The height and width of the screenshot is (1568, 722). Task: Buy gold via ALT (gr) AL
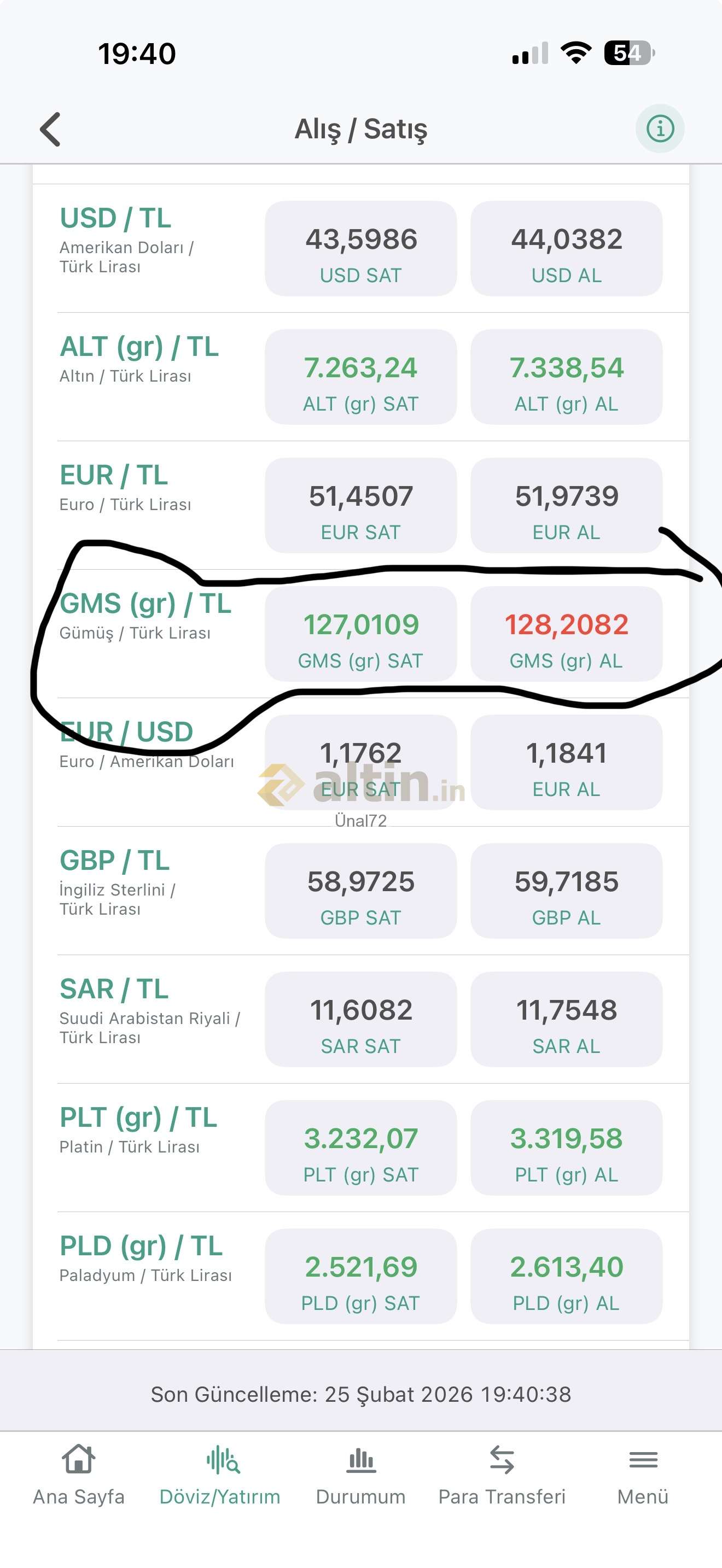point(566,377)
